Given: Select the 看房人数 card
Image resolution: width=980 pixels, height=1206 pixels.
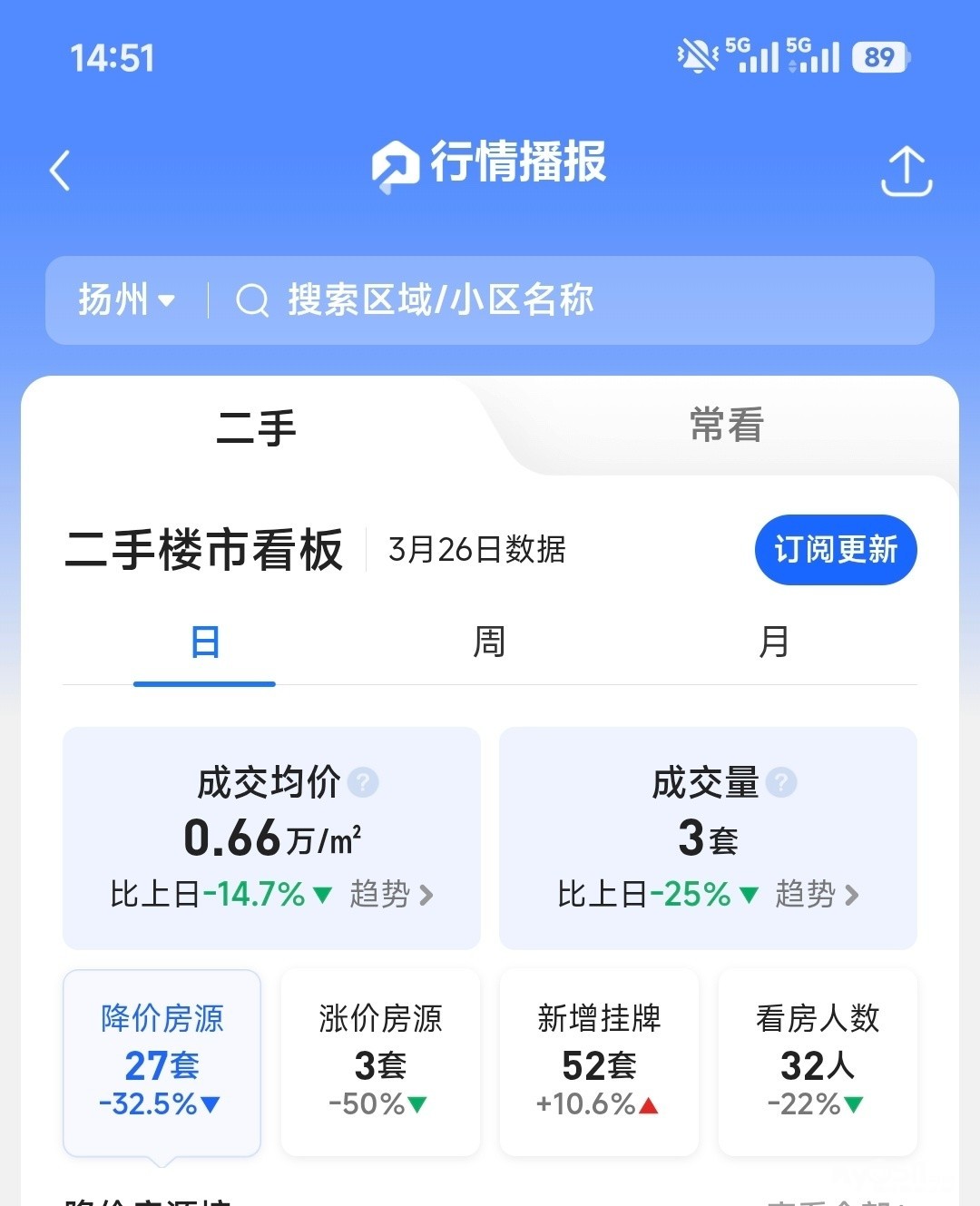Looking at the screenshot, I should [817, 1062].
